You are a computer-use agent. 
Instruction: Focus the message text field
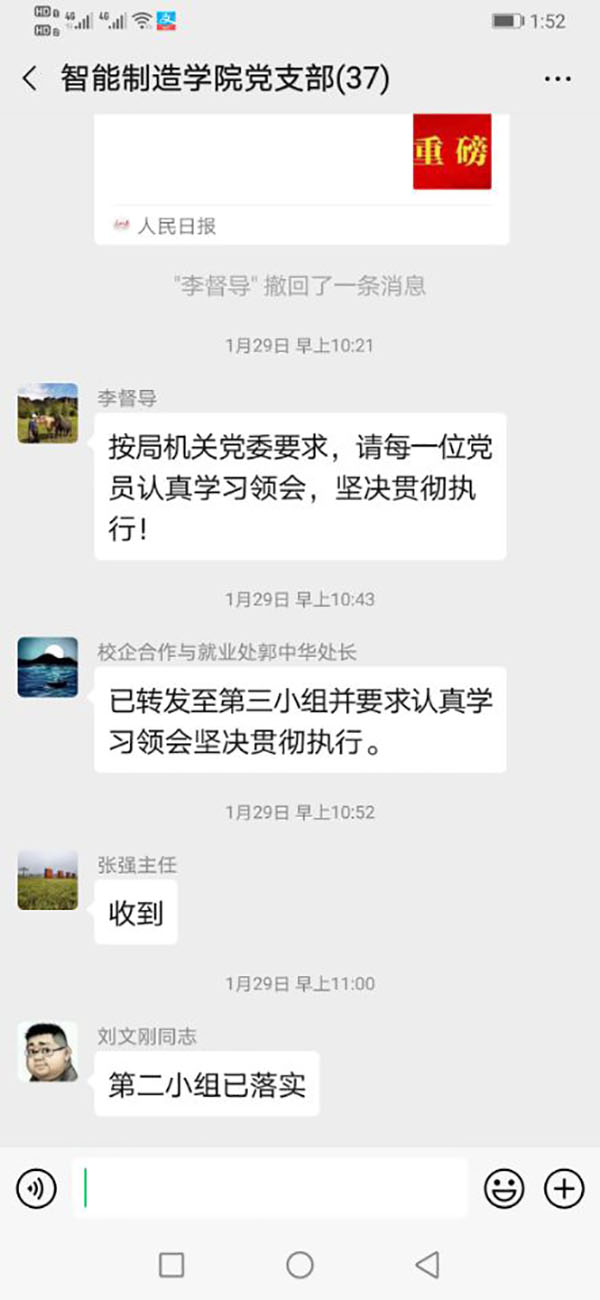pyautogui.click(x=270, y=1188)
